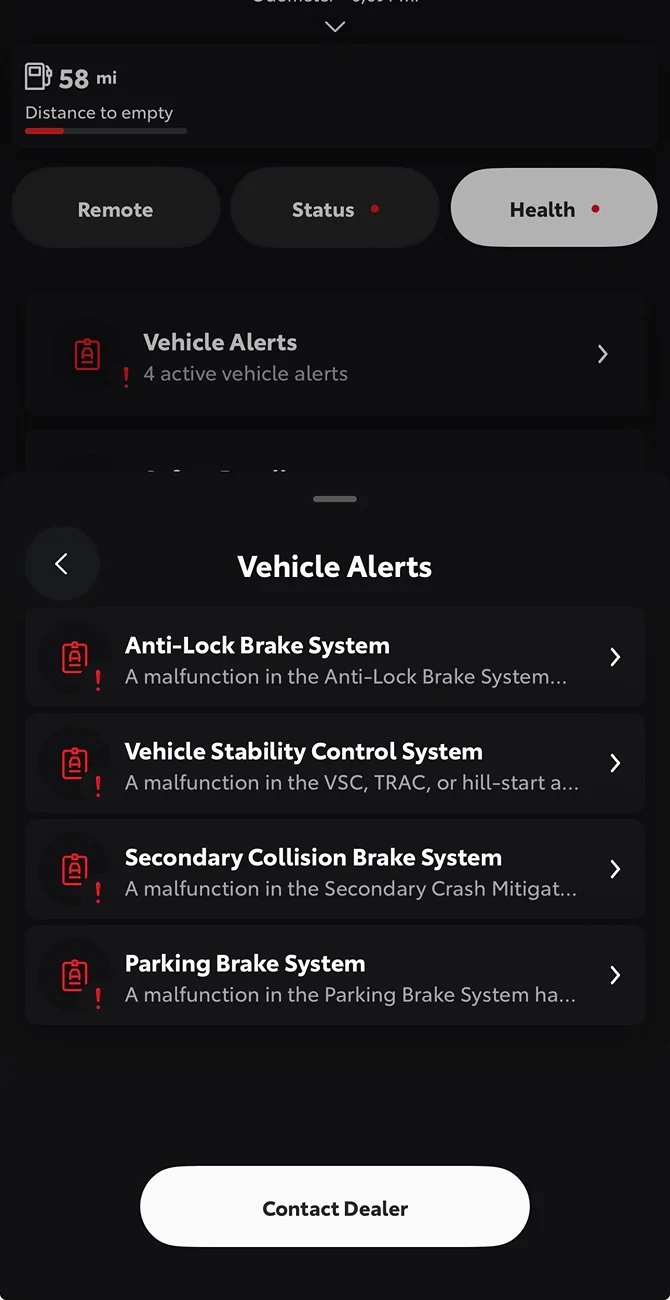
Task: View Secondary Collision Brake System alert details
Action: point(335,870)
